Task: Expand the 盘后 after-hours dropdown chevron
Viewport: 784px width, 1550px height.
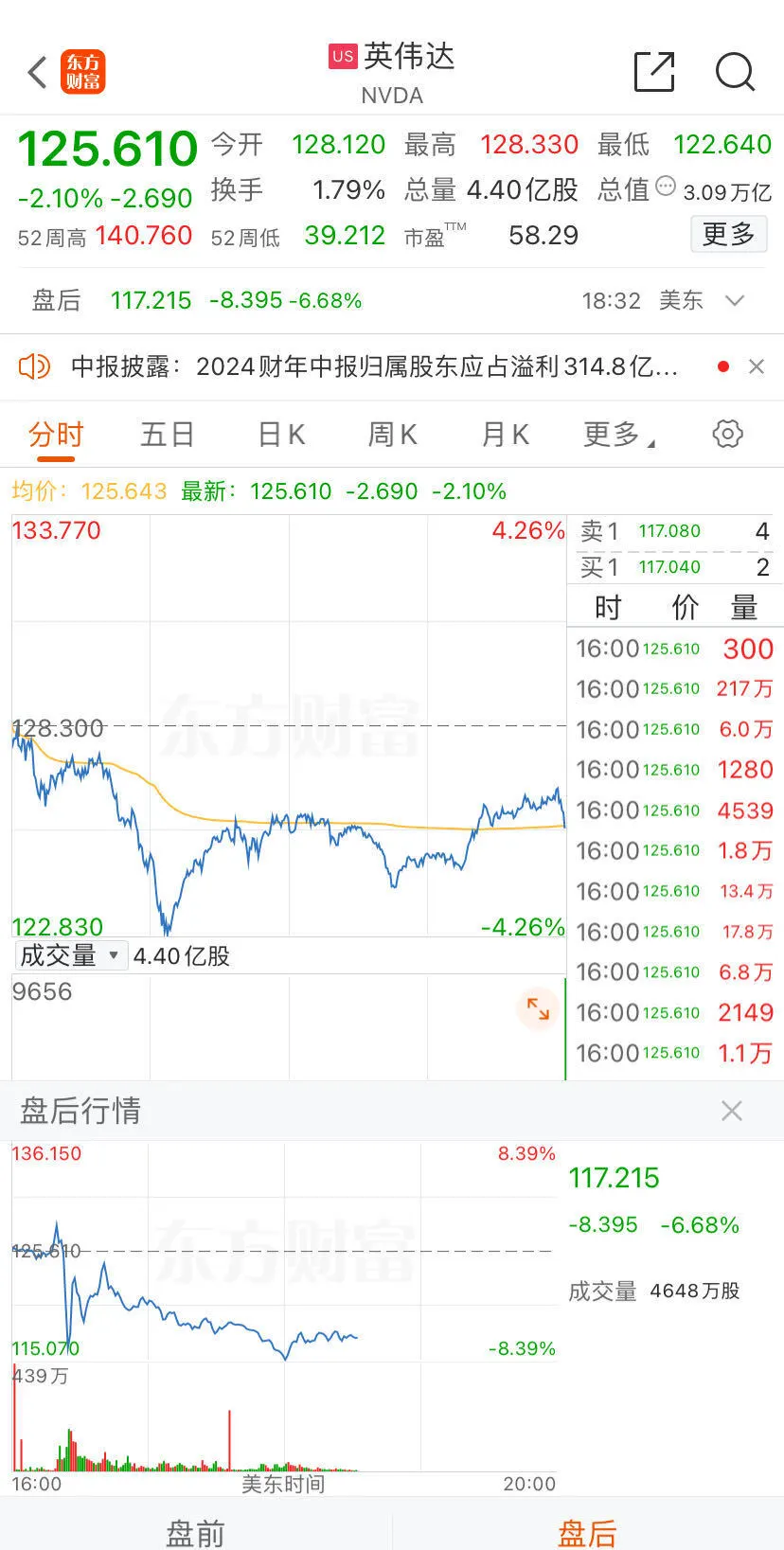Action: 735,301
